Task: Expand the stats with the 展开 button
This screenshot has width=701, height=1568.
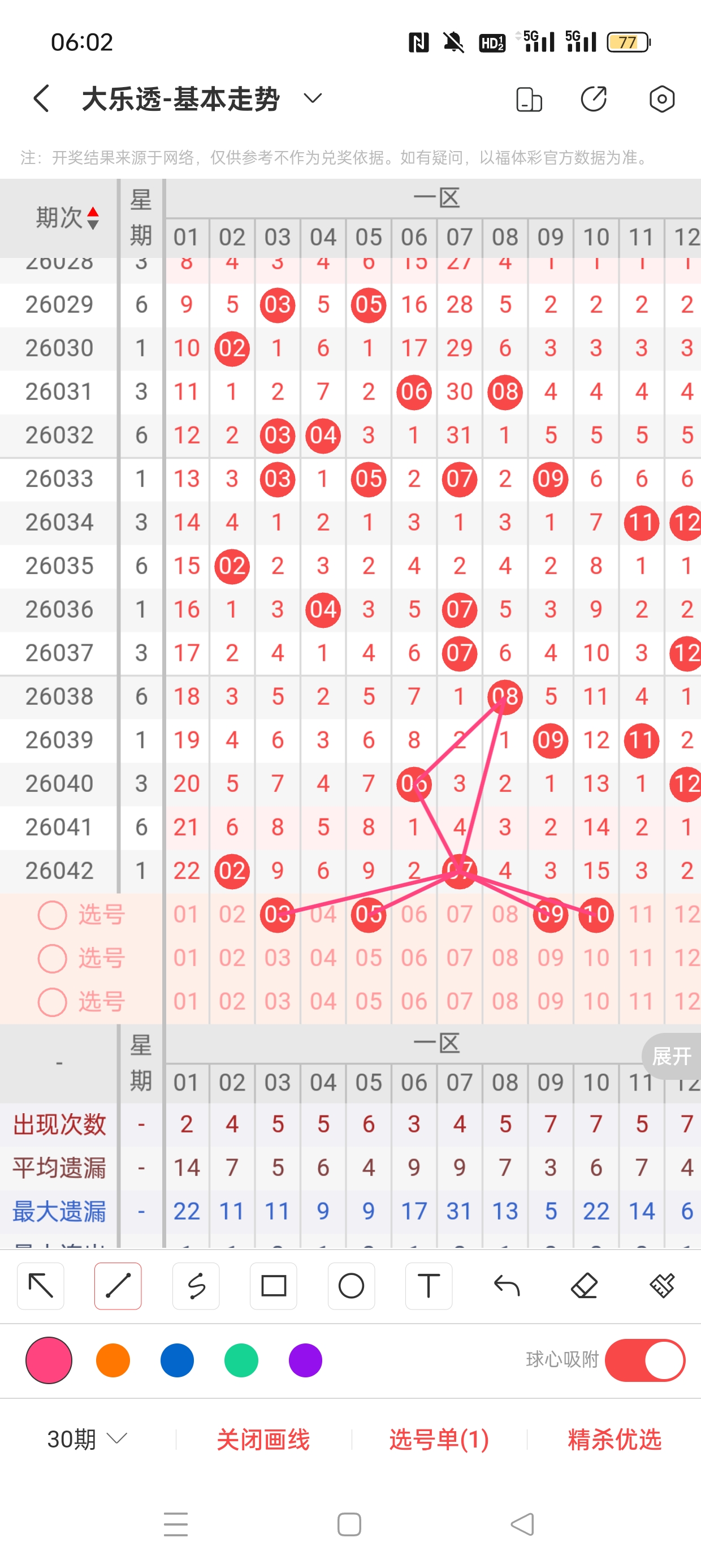Action: 672,1056
